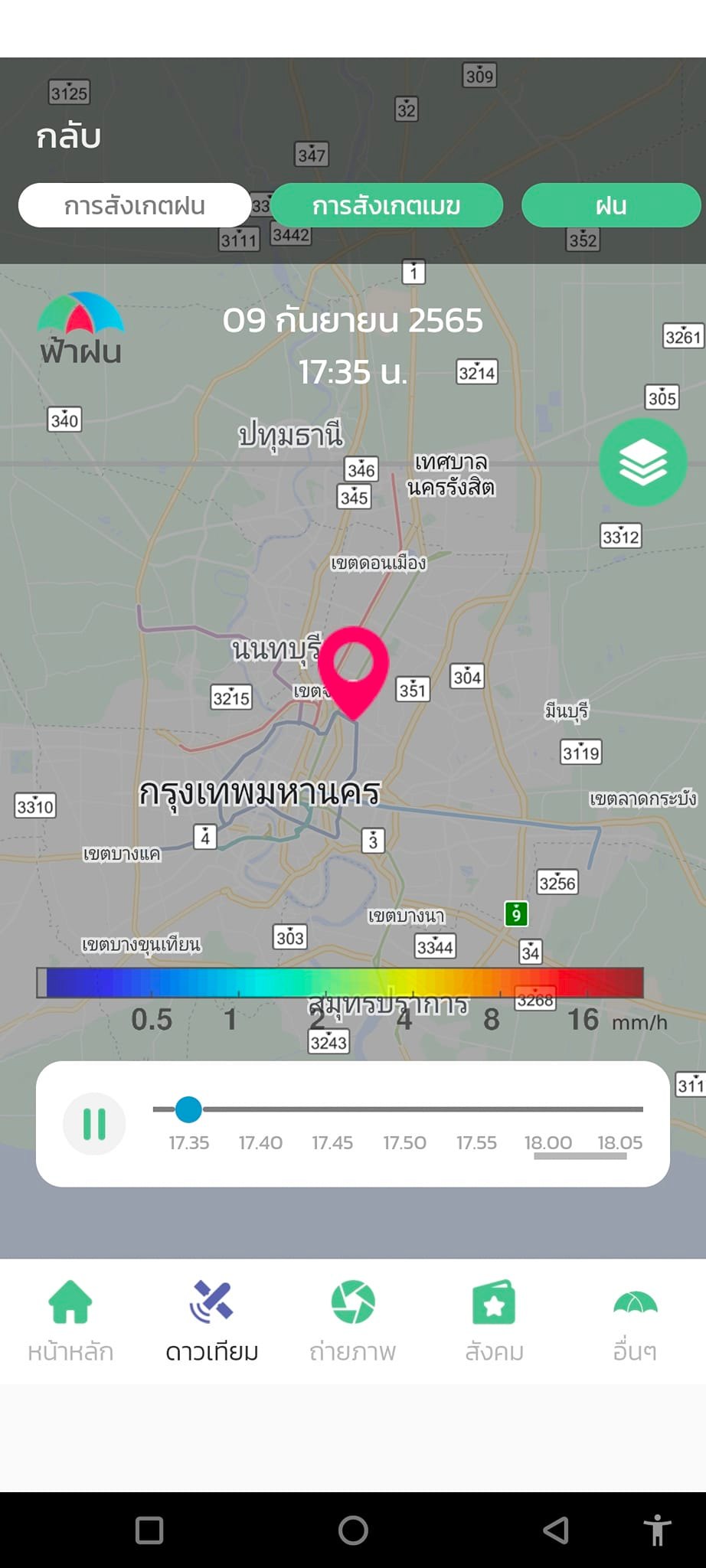Switch to the สังคม tab
Viewport: 706px width, 1568px height.
pyautogui.click(x=494, y=1321)
